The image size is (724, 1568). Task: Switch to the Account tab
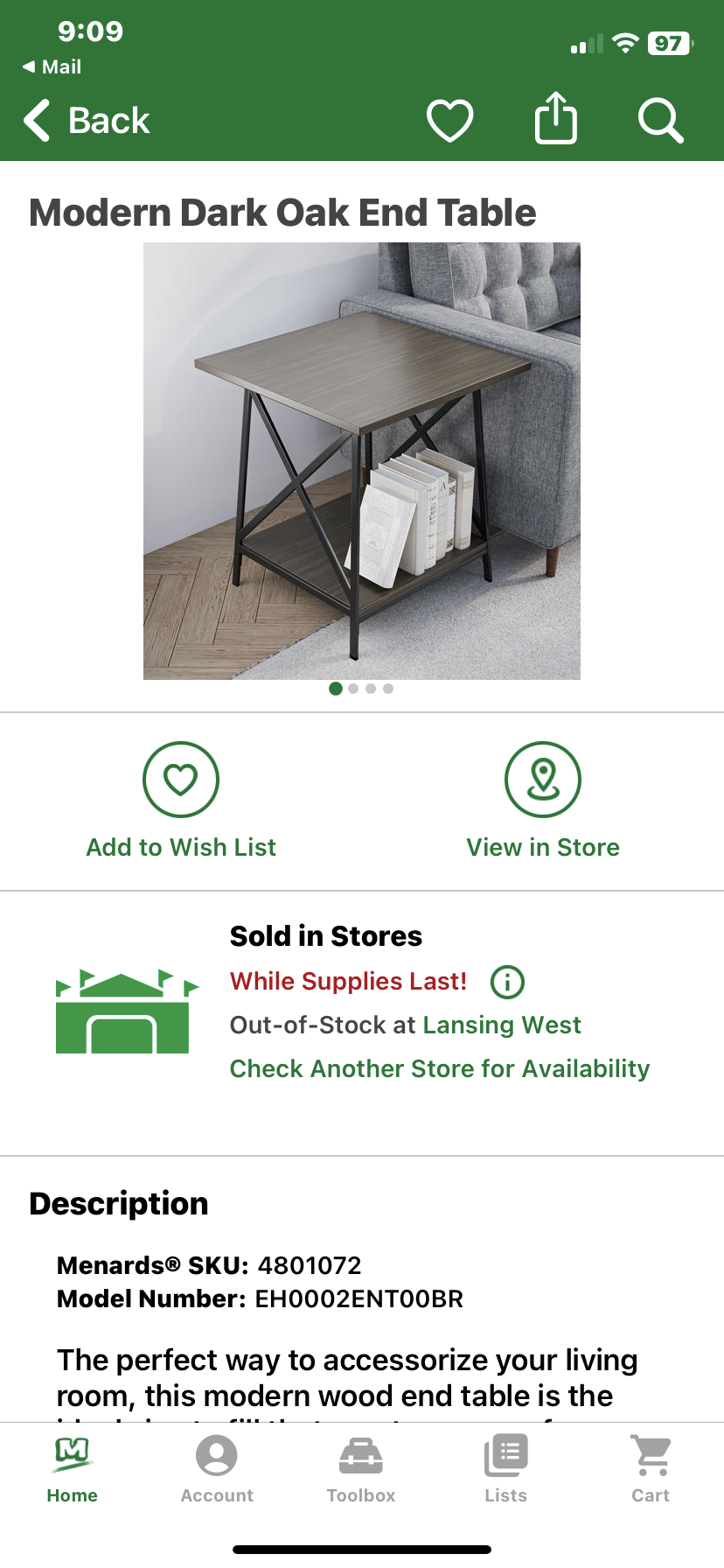pos(217,1470)
